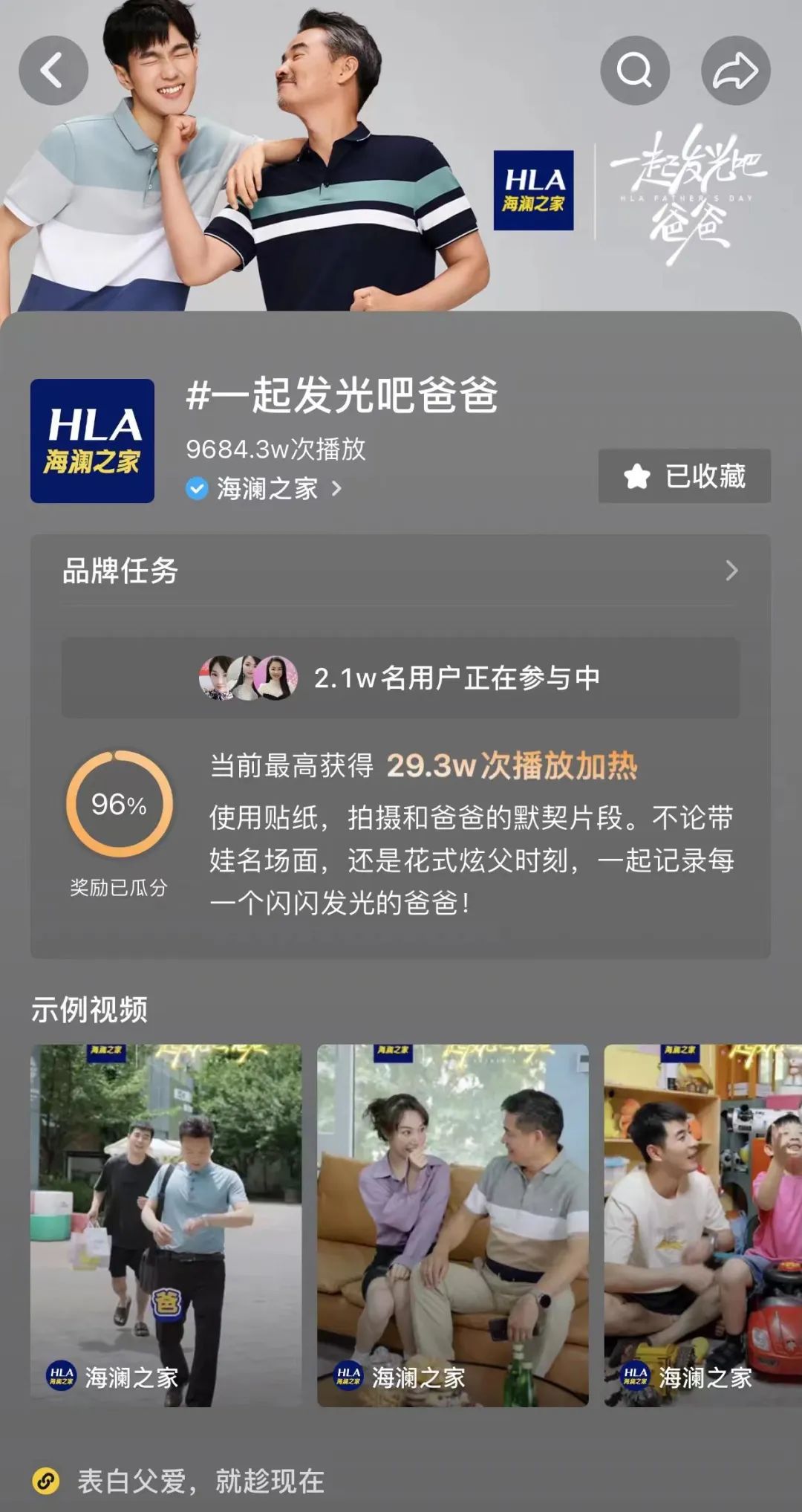Image resolution: width=802 pixels, height=1512 pixels.
Task: Expand the 品牌任务 row
Action: [400, 571]
